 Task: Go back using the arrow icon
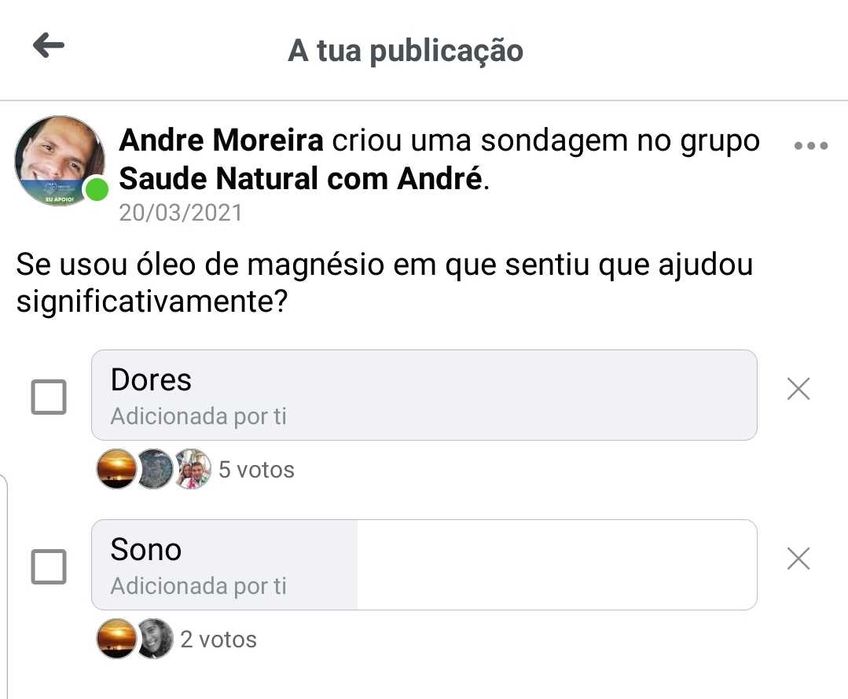[48, 45]
